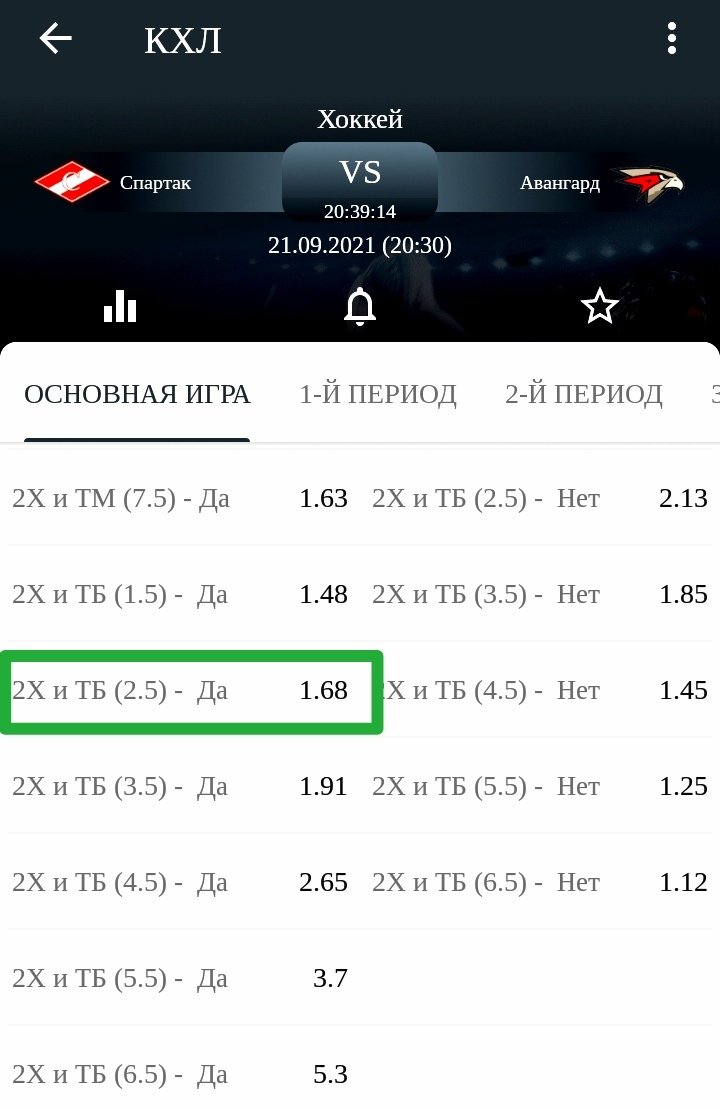This screenshot has width=720, height=1109.
Task: Pick 2Х и ТБ (2.5) Нет at 2.13
Action: pyautogui.click(x=540, y=498)
